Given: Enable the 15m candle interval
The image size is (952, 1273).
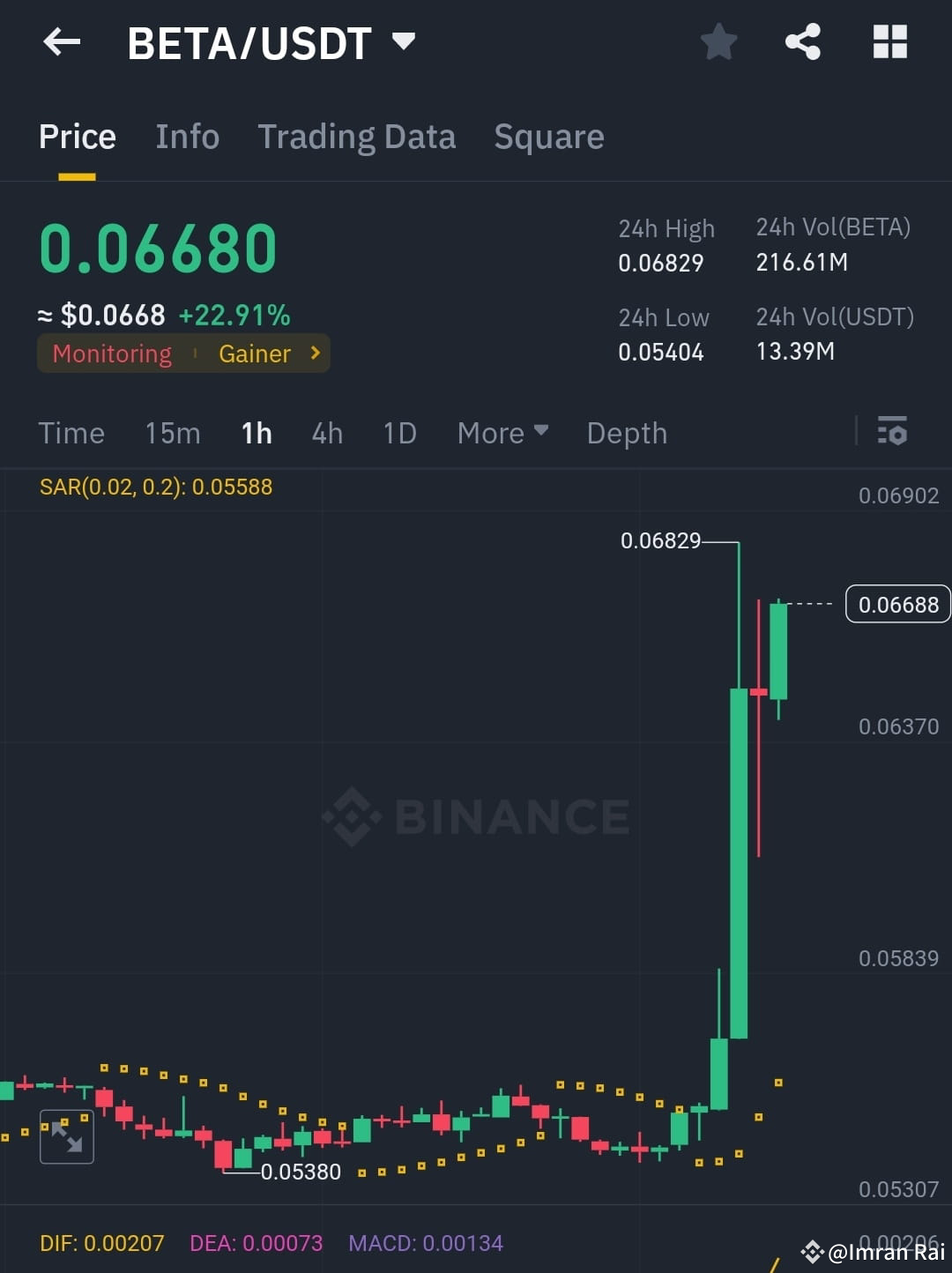Looking at the screenshot, I should [x=173, y=433].
